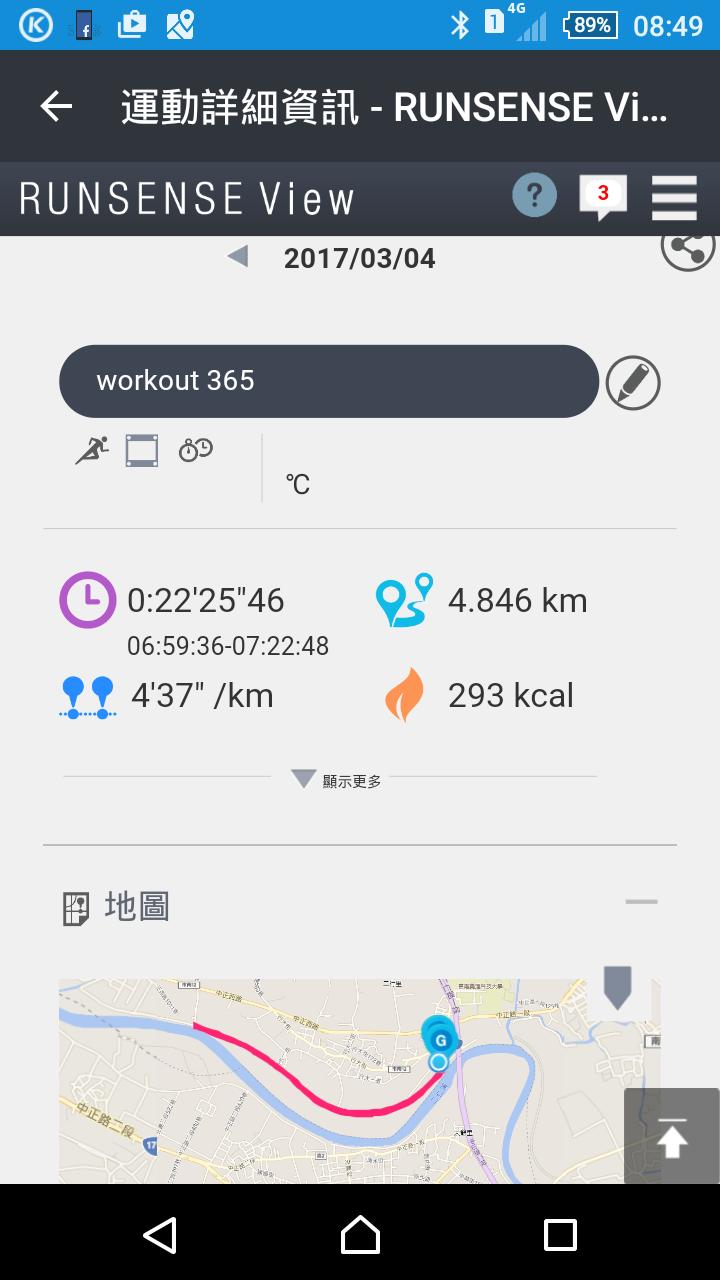
Task: Collapse the 地圖 map section
Action: click(641, 902)
